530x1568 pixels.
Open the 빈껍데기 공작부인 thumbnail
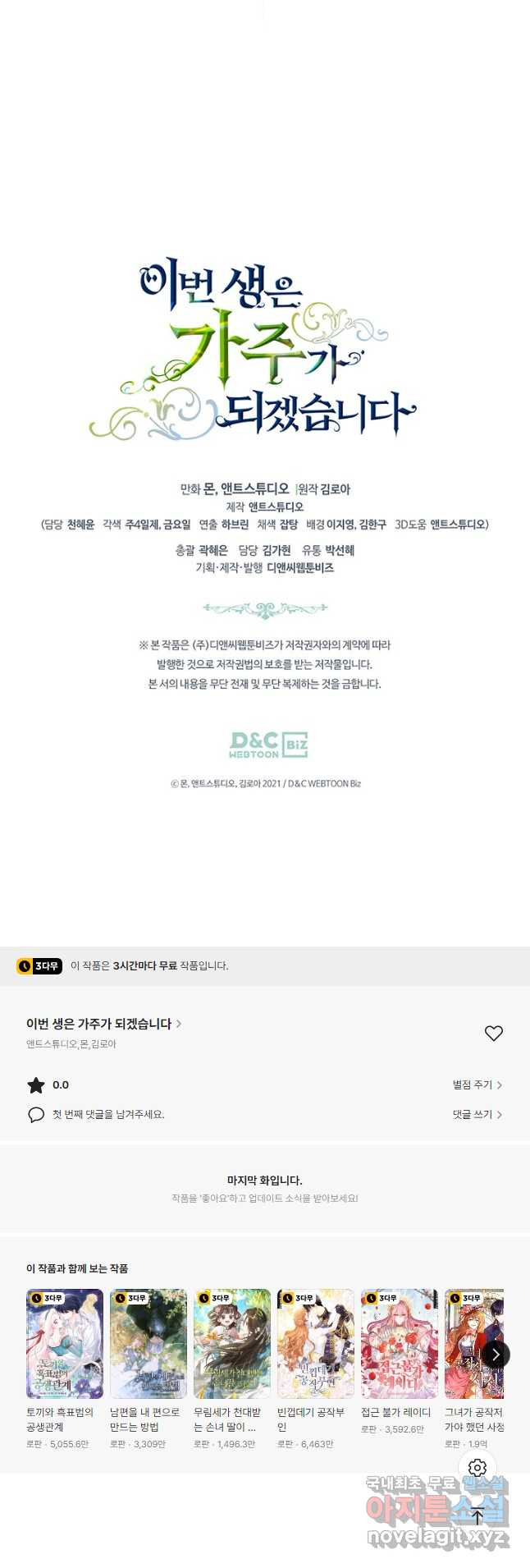[x=316, y=1343]
